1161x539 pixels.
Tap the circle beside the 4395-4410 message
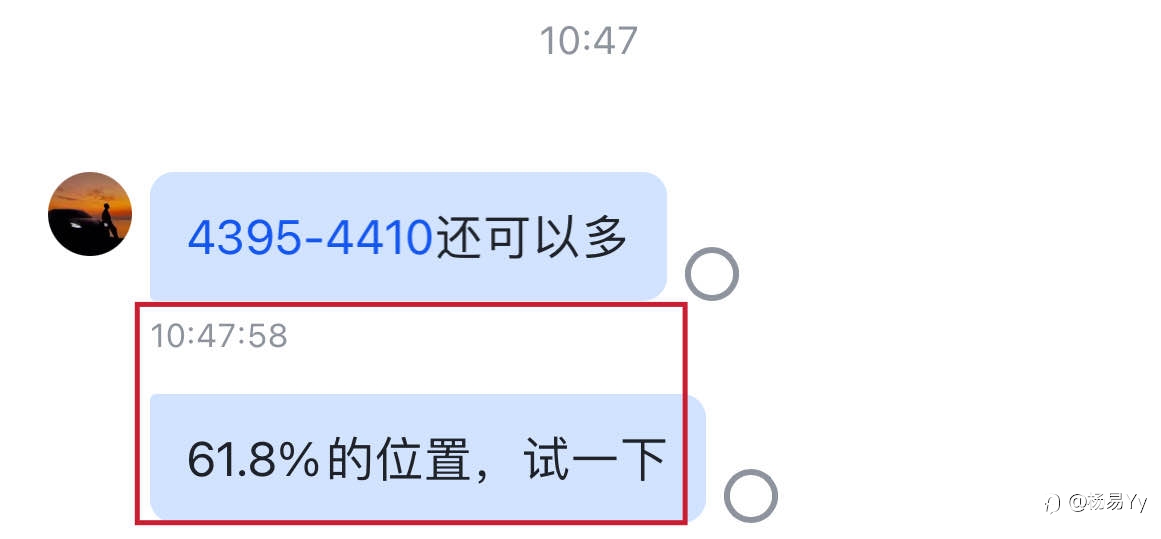712,274
